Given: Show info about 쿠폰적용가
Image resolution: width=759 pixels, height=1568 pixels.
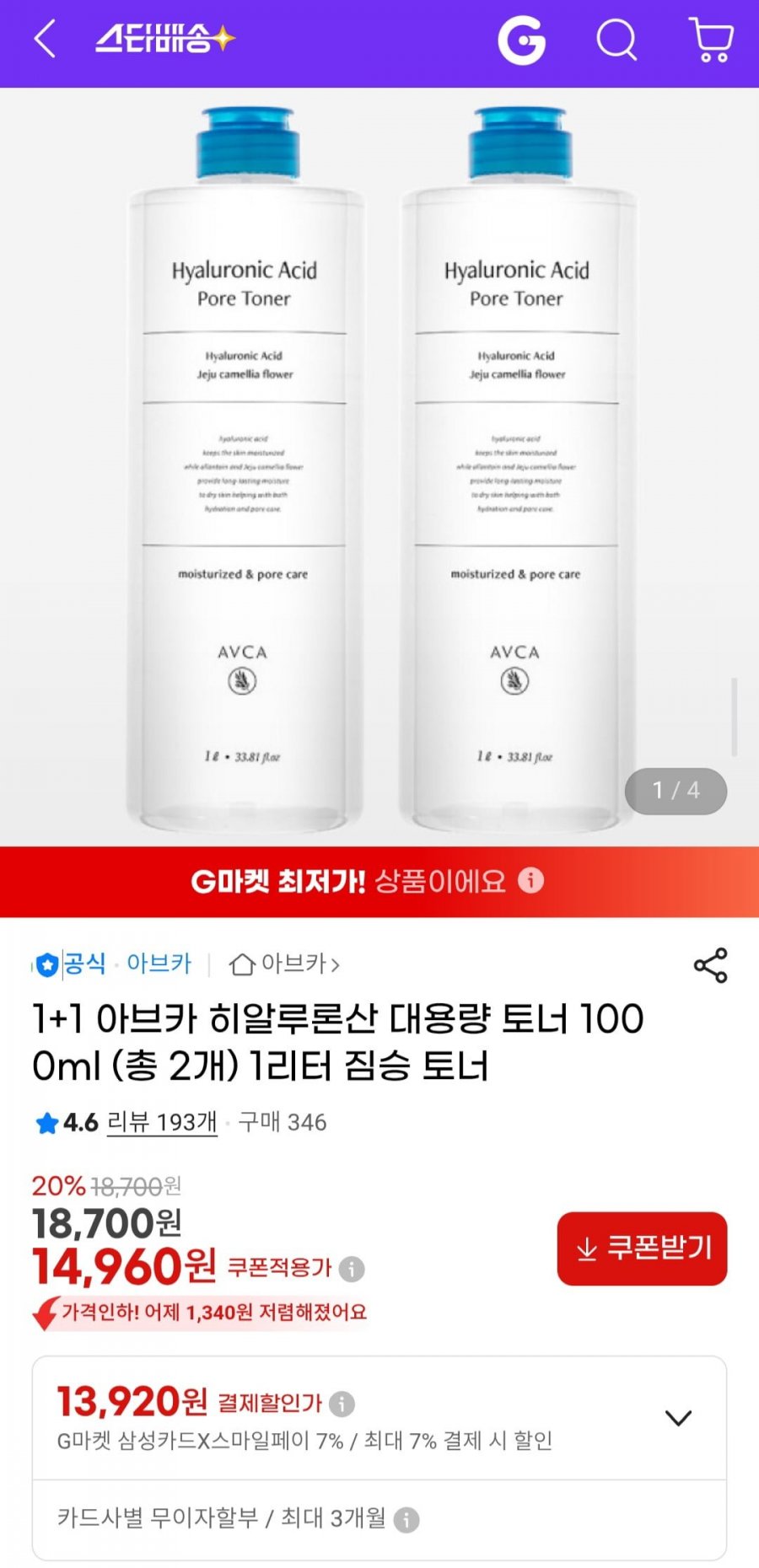Looking at the screenshot, I should coord(352,1269).
